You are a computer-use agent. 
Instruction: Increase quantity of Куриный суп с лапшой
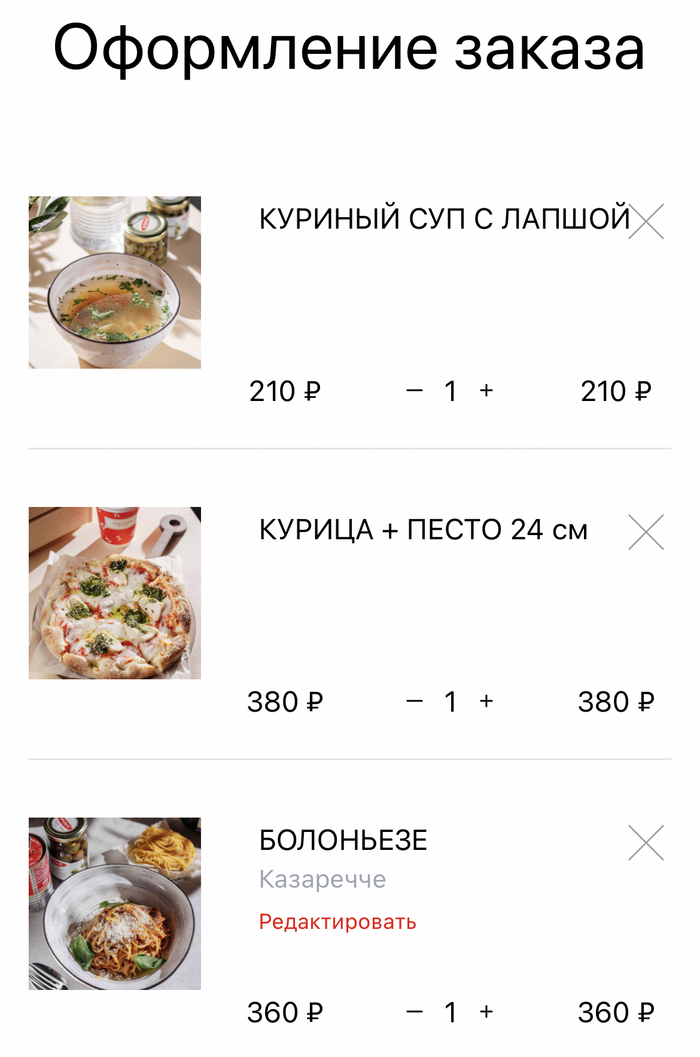point(487,391)
